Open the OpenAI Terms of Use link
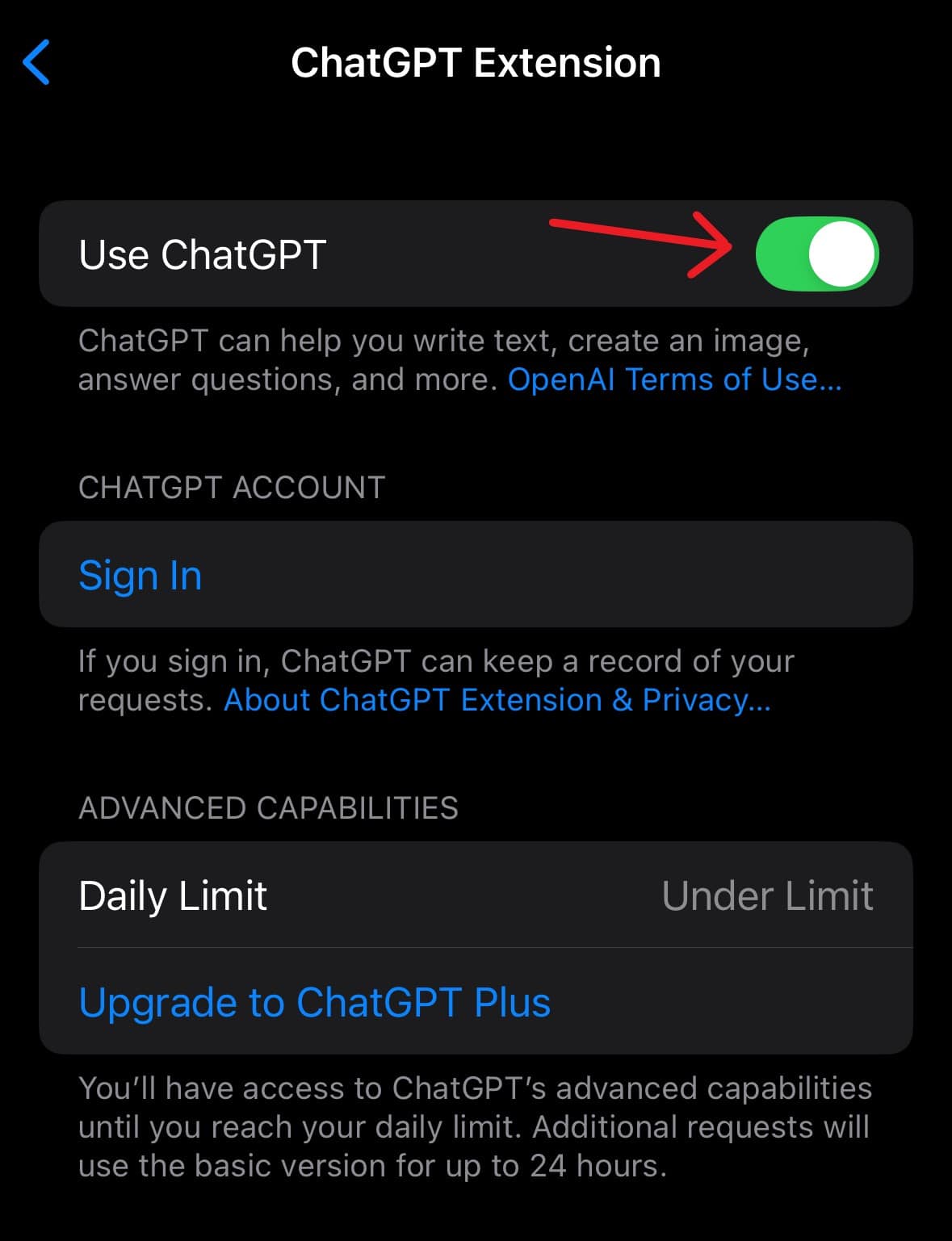This screenshot has width=952, height=1241. tap(674, 379)
